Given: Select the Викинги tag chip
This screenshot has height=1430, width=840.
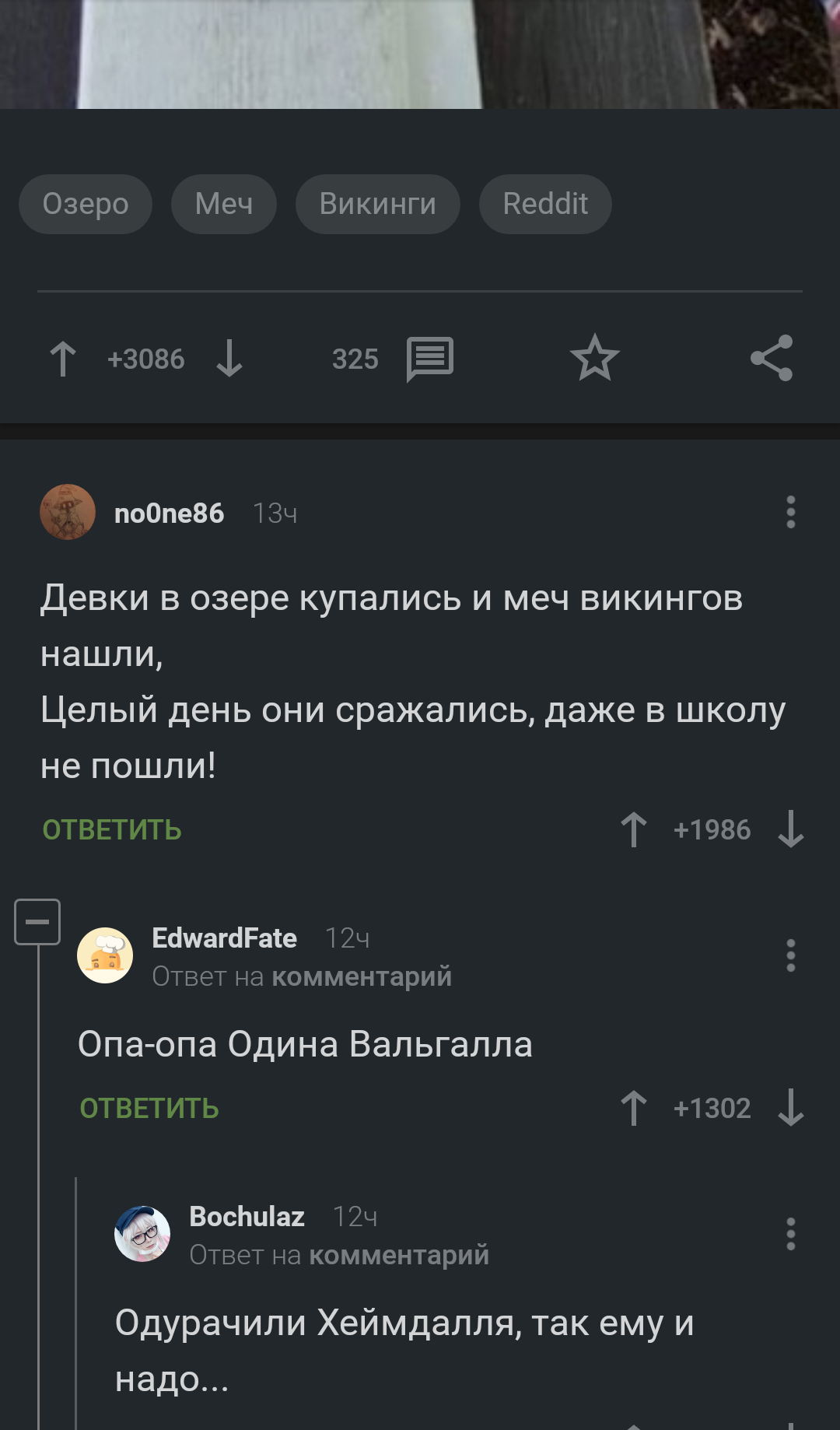Looking at the screenshot, I should point(377,204).
